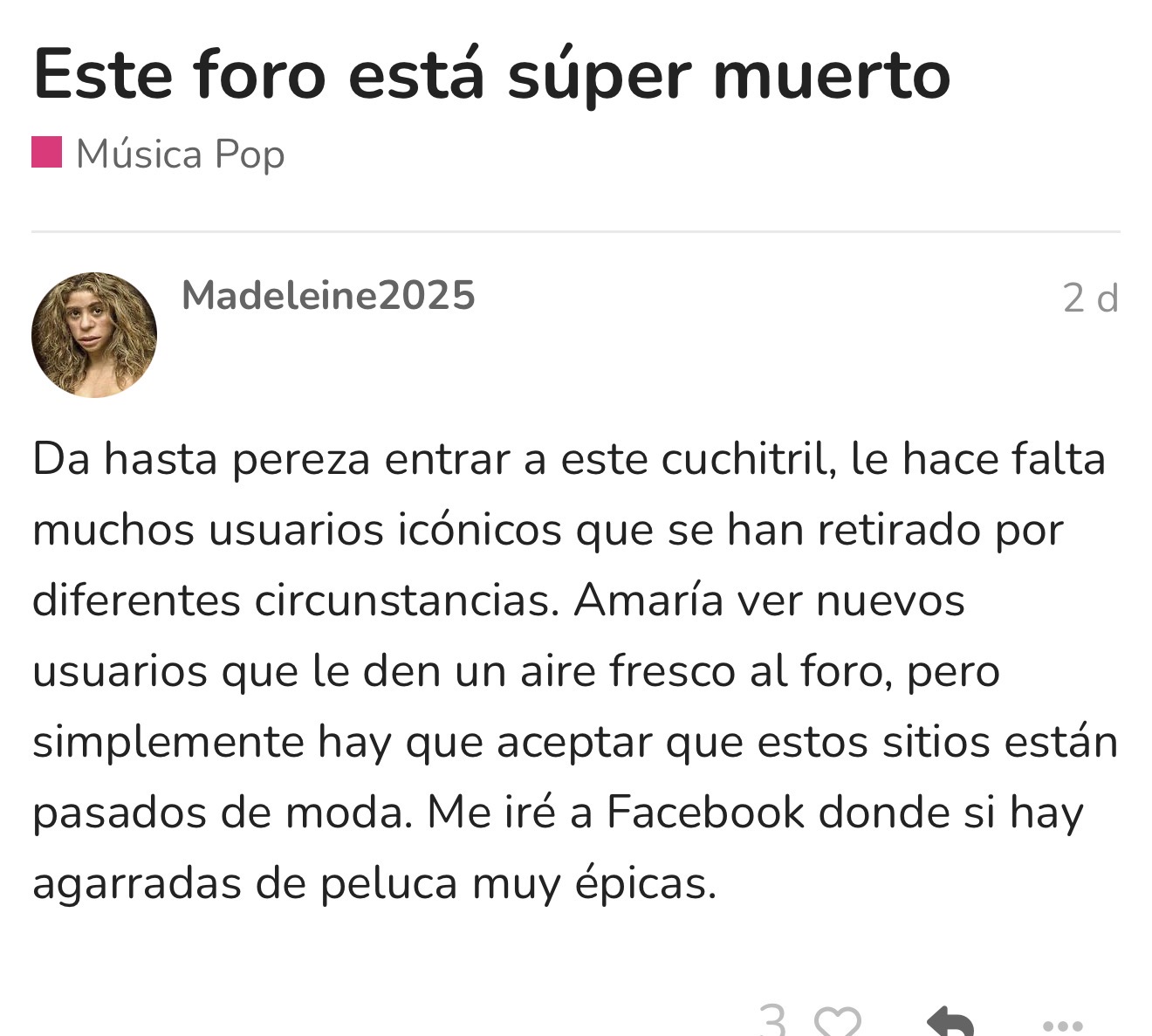The width and height of the screenshot is (1152, 1036).
Task: Open the Madeleine2025 username link
Action: pyautogui.click(x=328, y=296)
